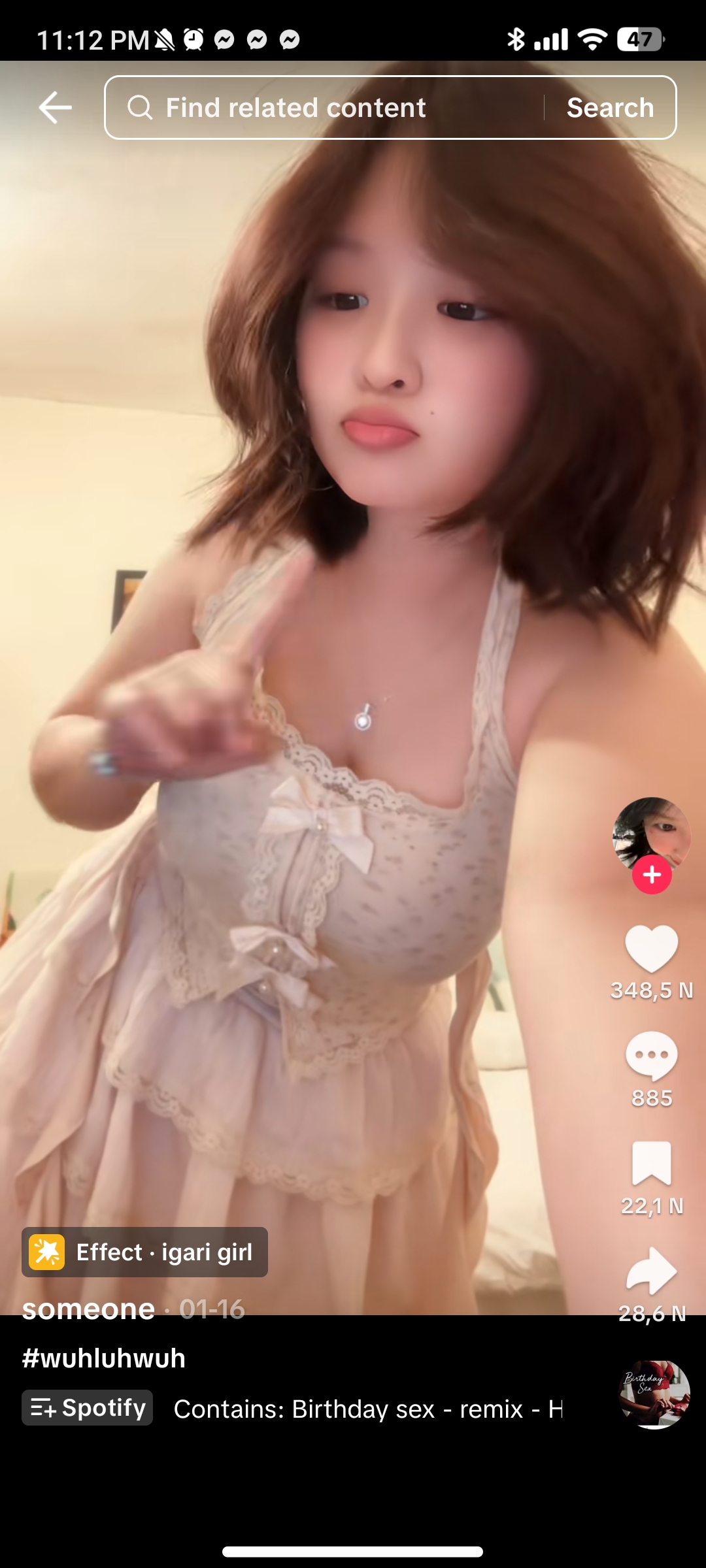The height and width of the screenshot is (1568, 706).
Task: Open the username someone
Action: (89, 1309)
